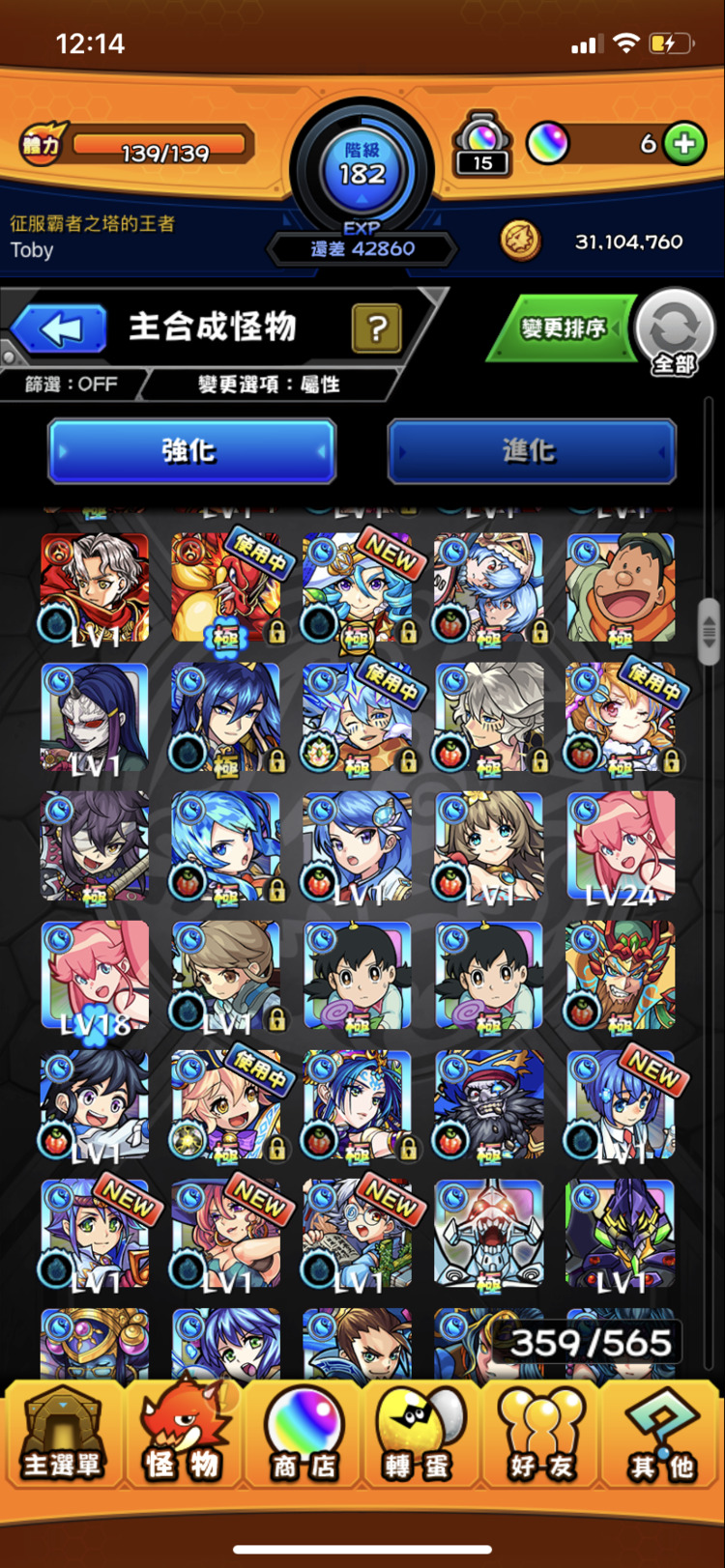This screenshot has height=1568, width=725.
Task: Tap the 變更排序 sort button
Action: [563, 329]
